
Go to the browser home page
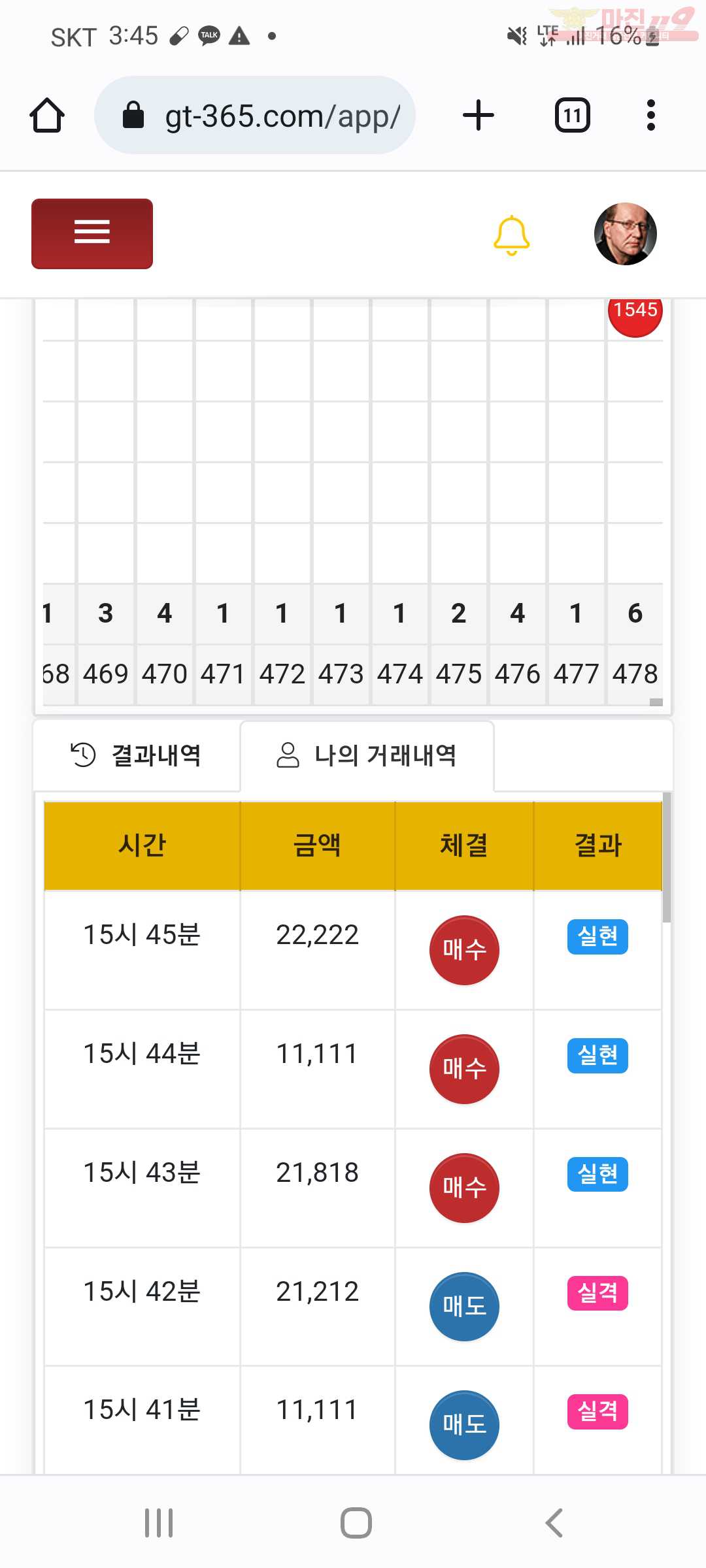47,116
